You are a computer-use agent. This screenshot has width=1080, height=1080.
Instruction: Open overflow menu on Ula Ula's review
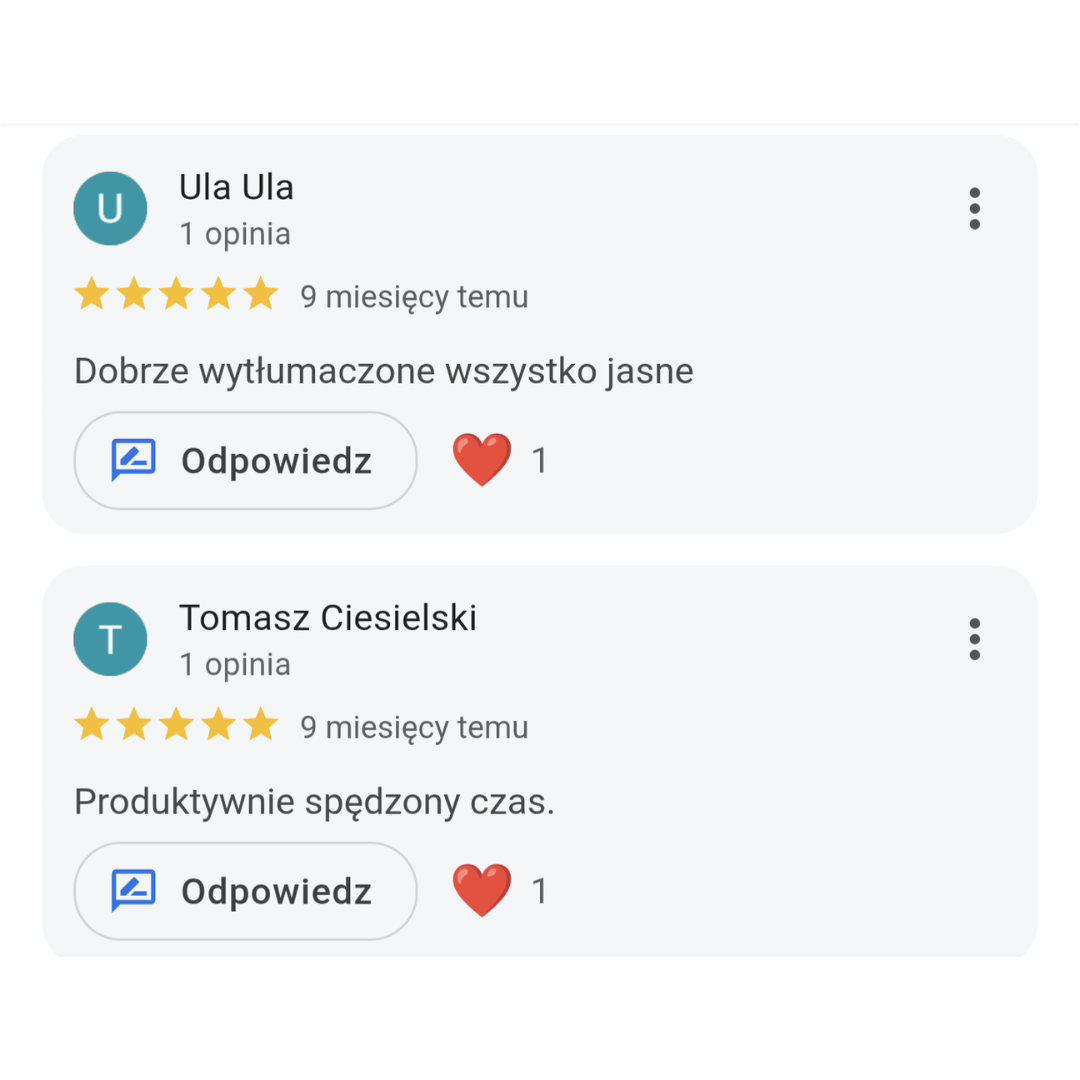point(974,209)
